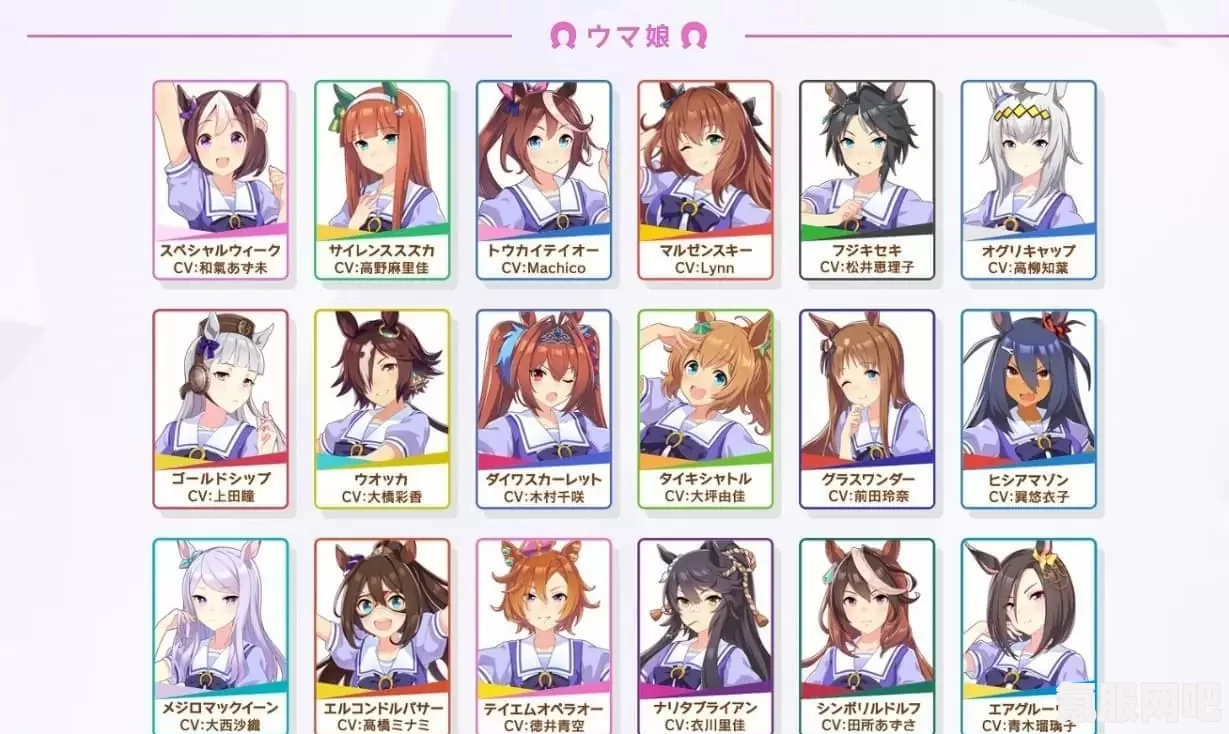View the Mejiro McQueen card
This screenshot has width=1229, height=734.
[220, 635]
